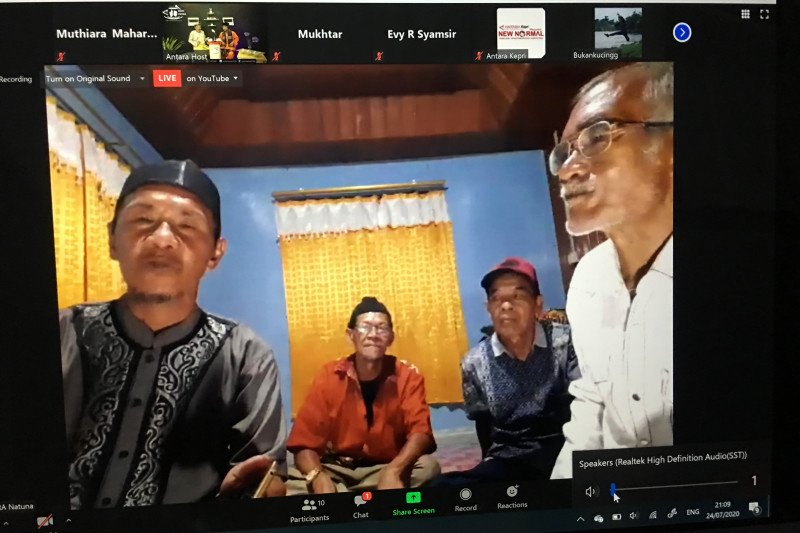Open the Chat panel
The width and height of the screenshot is (800, 533).
pos(360,504)
